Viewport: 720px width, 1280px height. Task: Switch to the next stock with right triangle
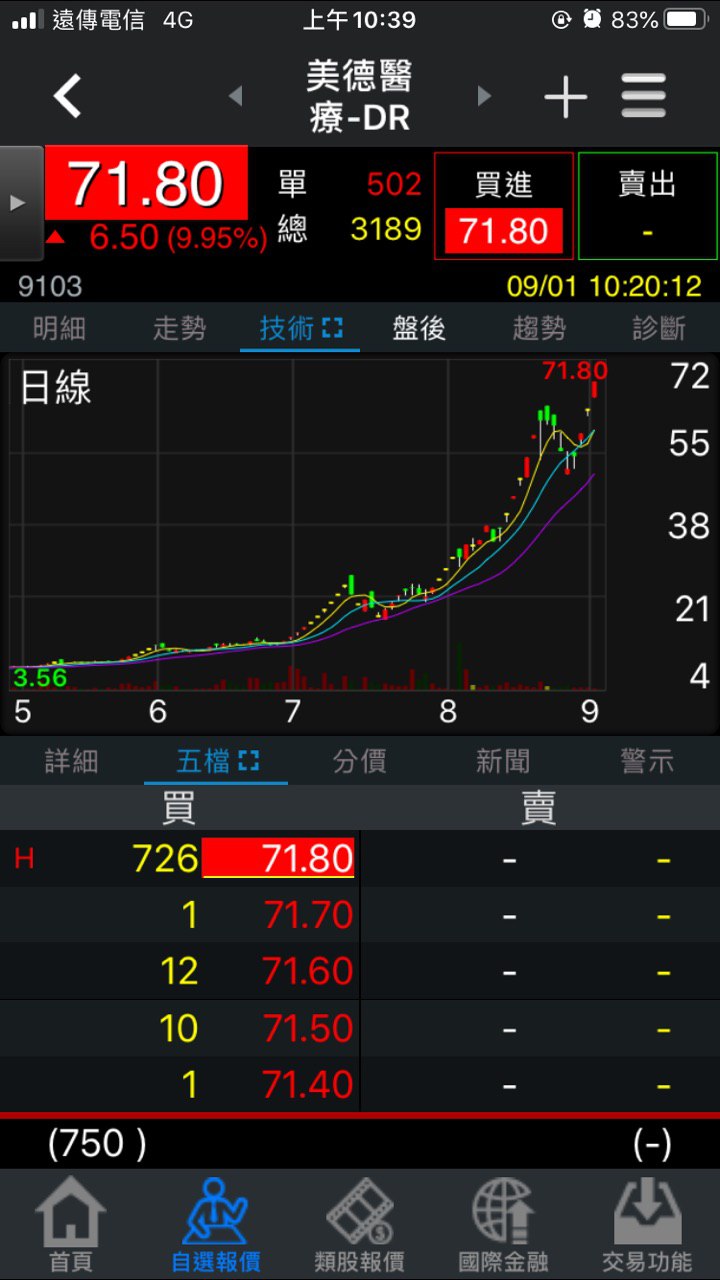[x=485, y=96]
